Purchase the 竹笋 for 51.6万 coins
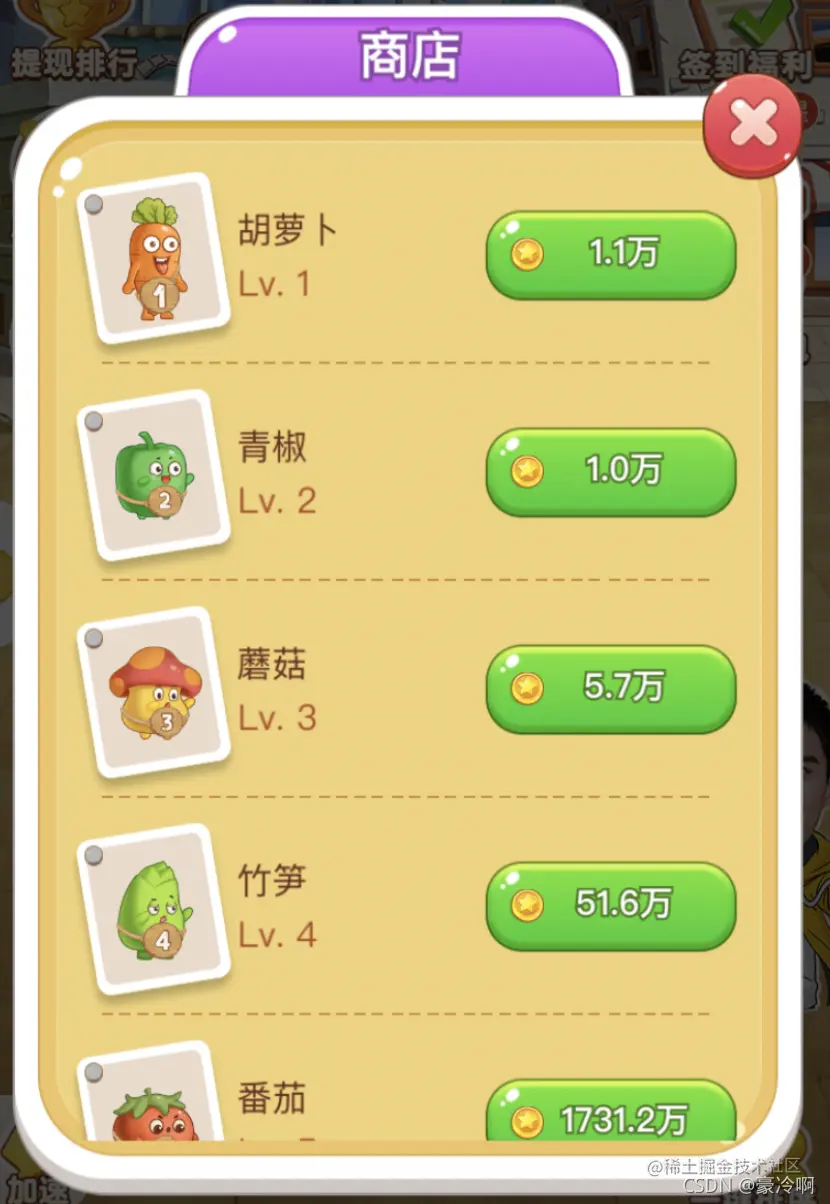The width and height of the screenshot is (830, 1204). coord(610,907)
